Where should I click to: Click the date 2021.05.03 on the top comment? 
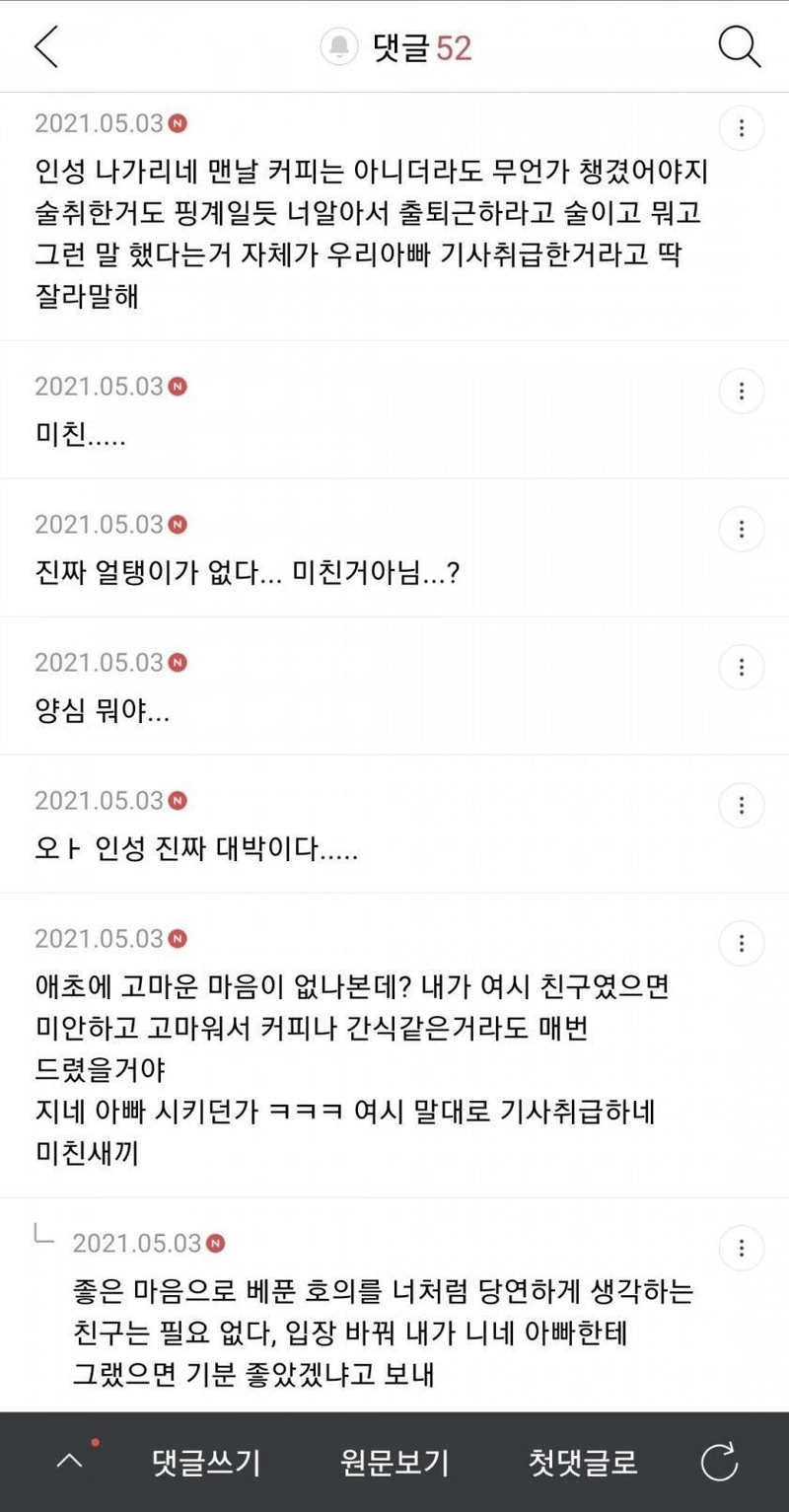[99, 123]
